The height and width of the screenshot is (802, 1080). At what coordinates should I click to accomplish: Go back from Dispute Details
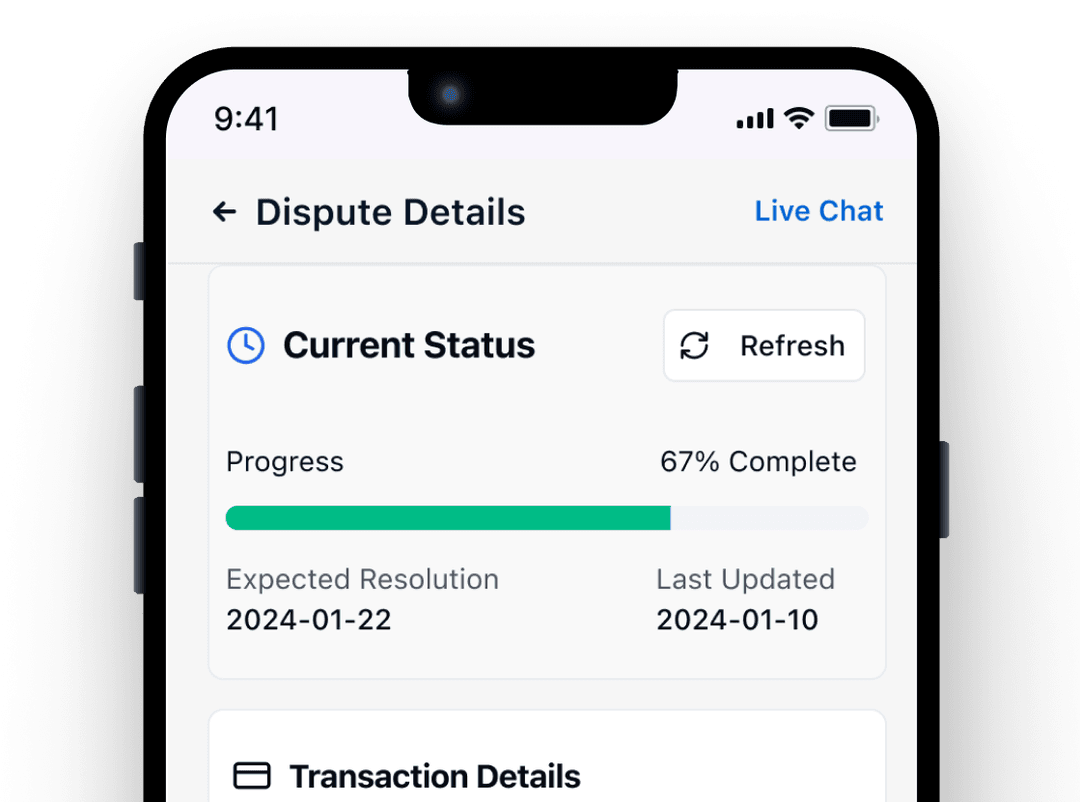[x=224, y=212]
